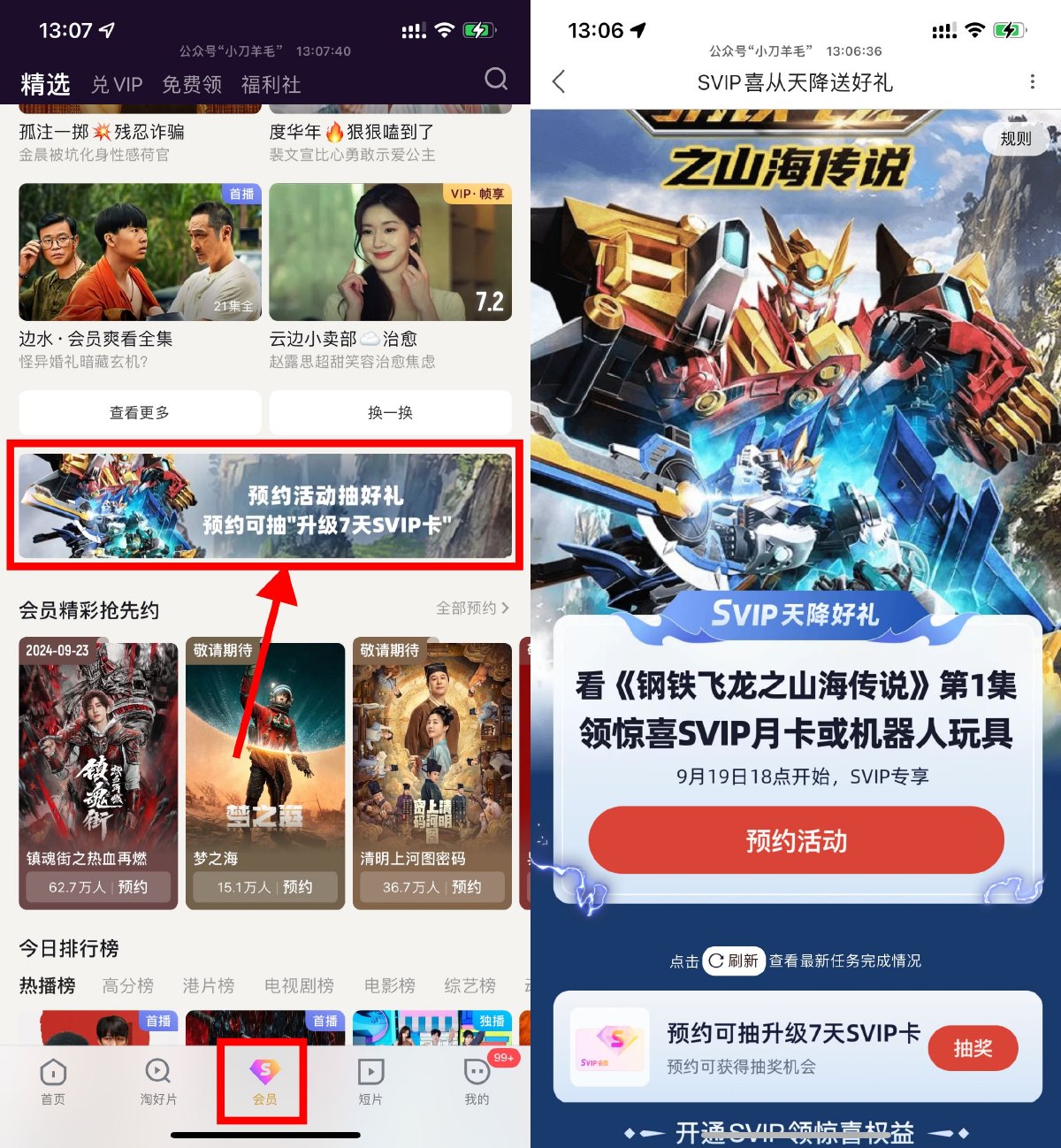Go to 首页 in bottom navigation
Screen dimensions: 1061x1148
(53, 1081)
